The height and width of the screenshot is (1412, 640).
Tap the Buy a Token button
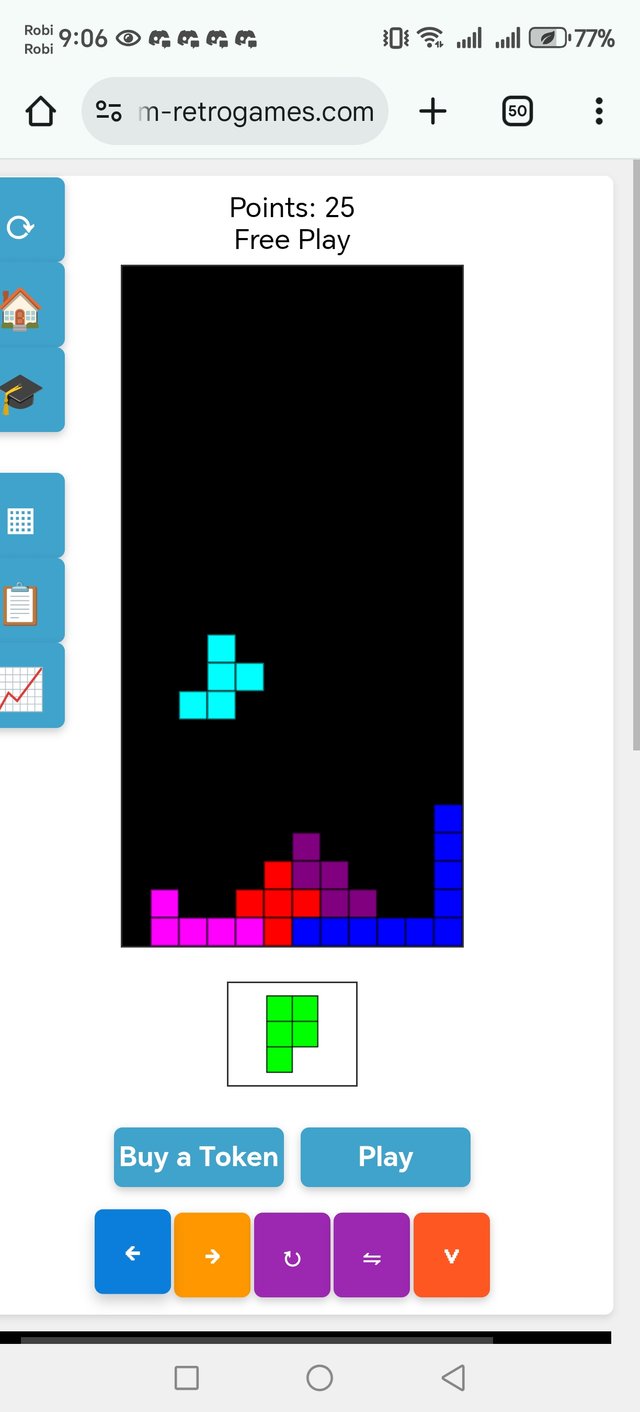(x=199, y=1157)
